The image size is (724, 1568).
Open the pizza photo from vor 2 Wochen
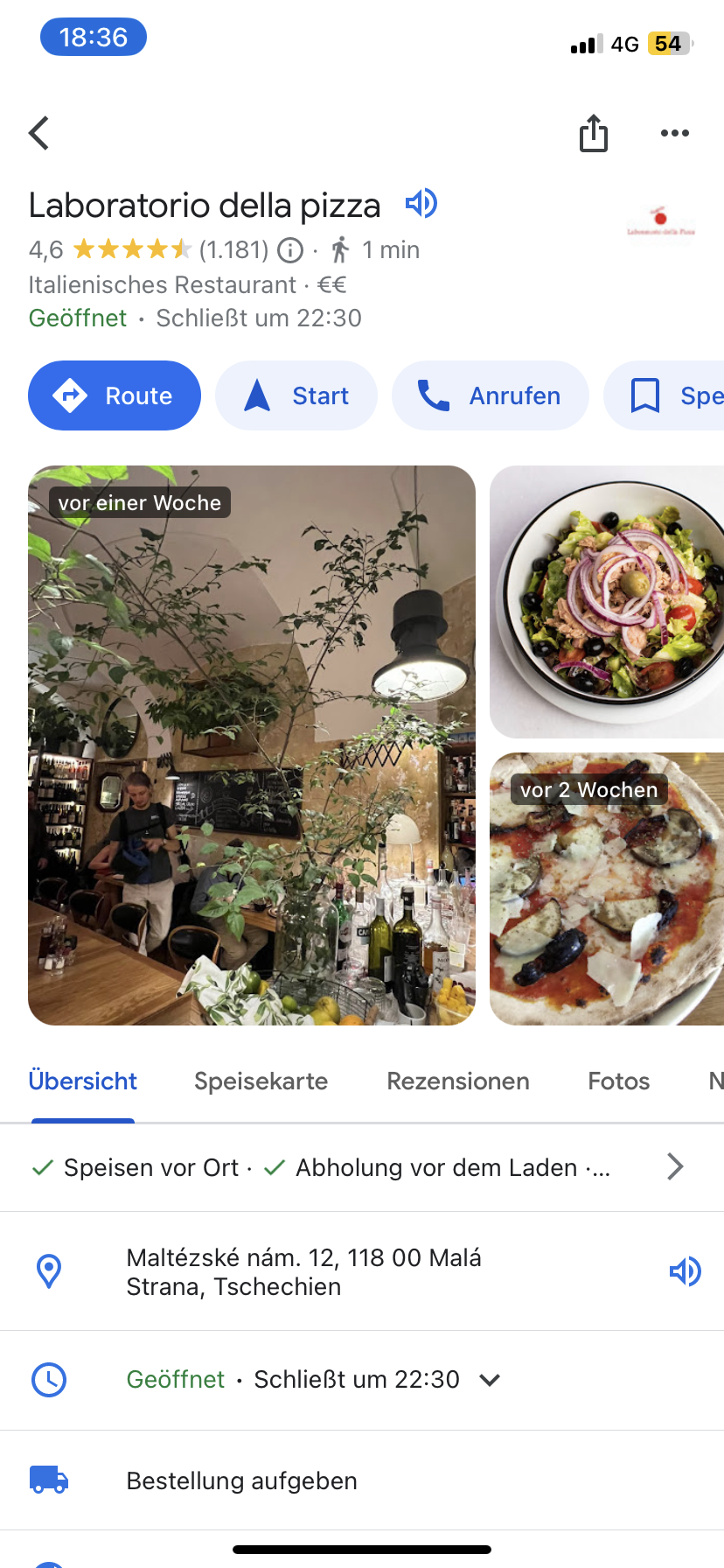607,889
